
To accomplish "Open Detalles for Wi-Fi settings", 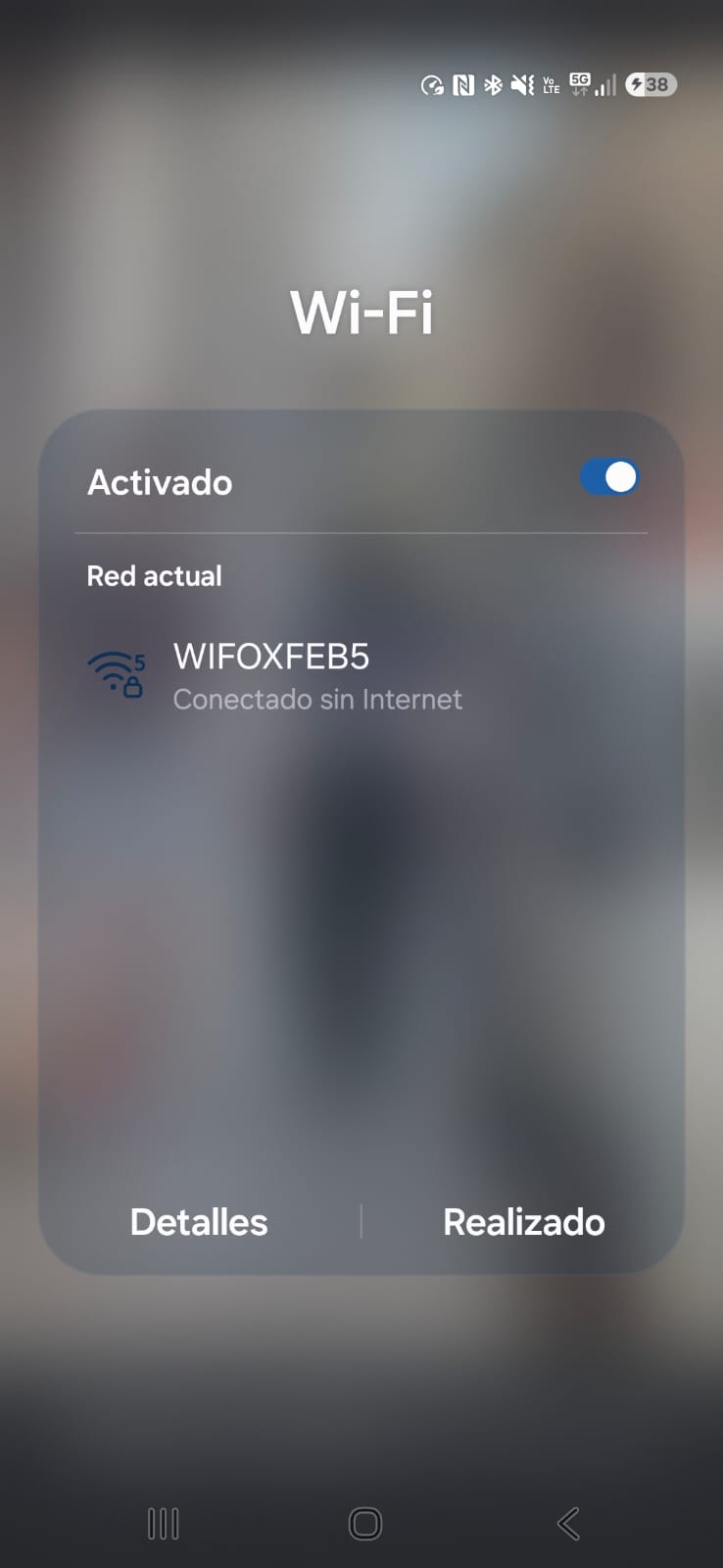I will coord(199,1222).
